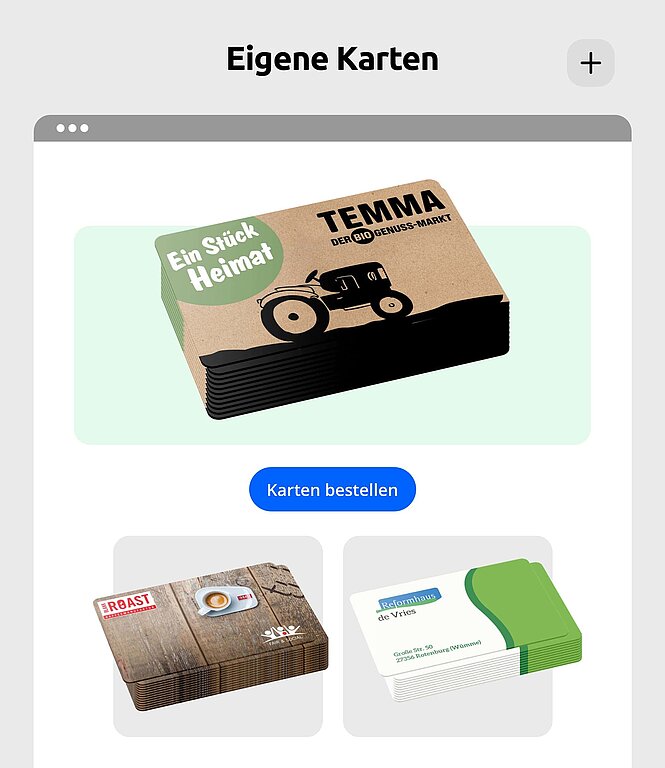Tap the Karten bestellen button

(x=332, y=489)
